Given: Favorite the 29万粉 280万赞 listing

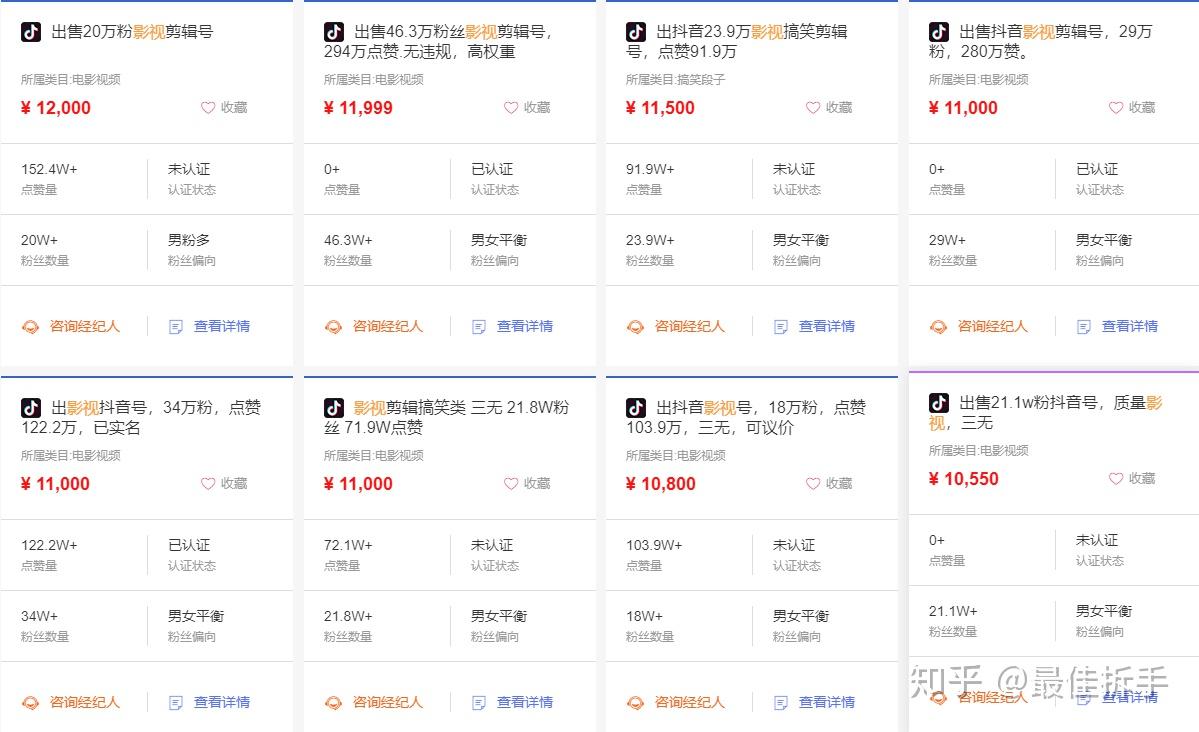Looking at the screenshot, I should (x=1132, y=108).
